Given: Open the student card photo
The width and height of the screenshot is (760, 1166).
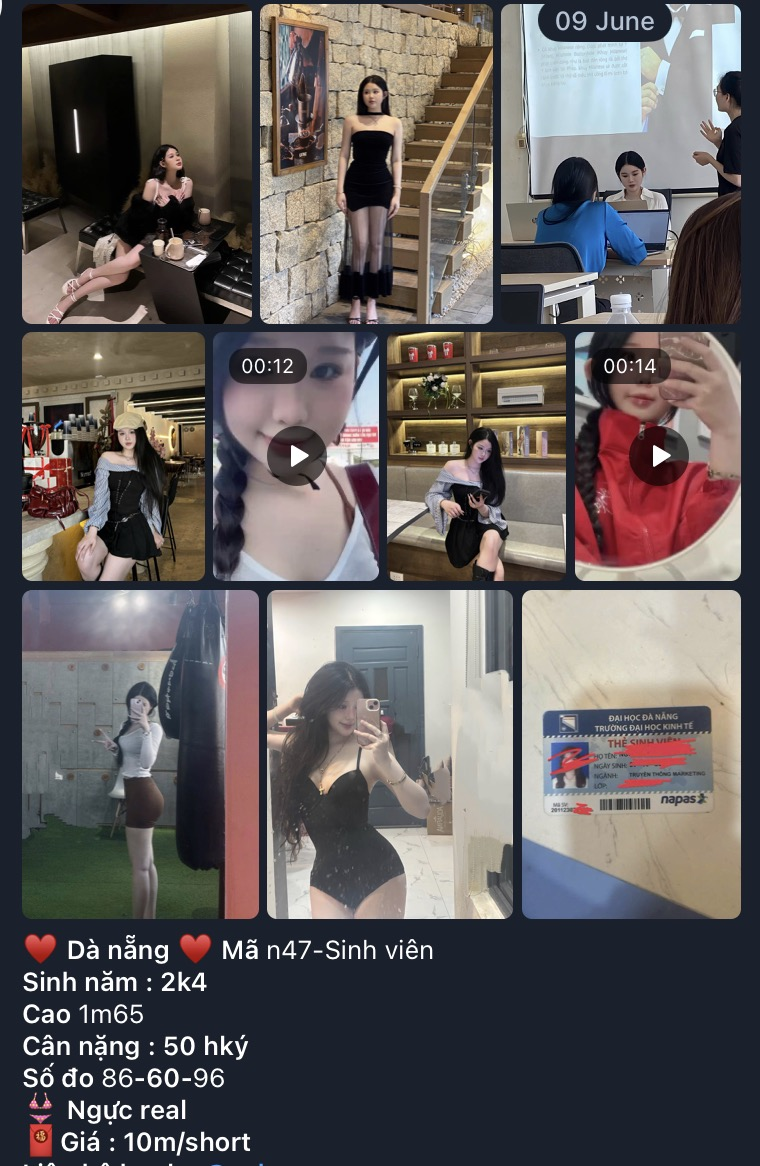Looking at the screenshot, I should coord(630,754).
